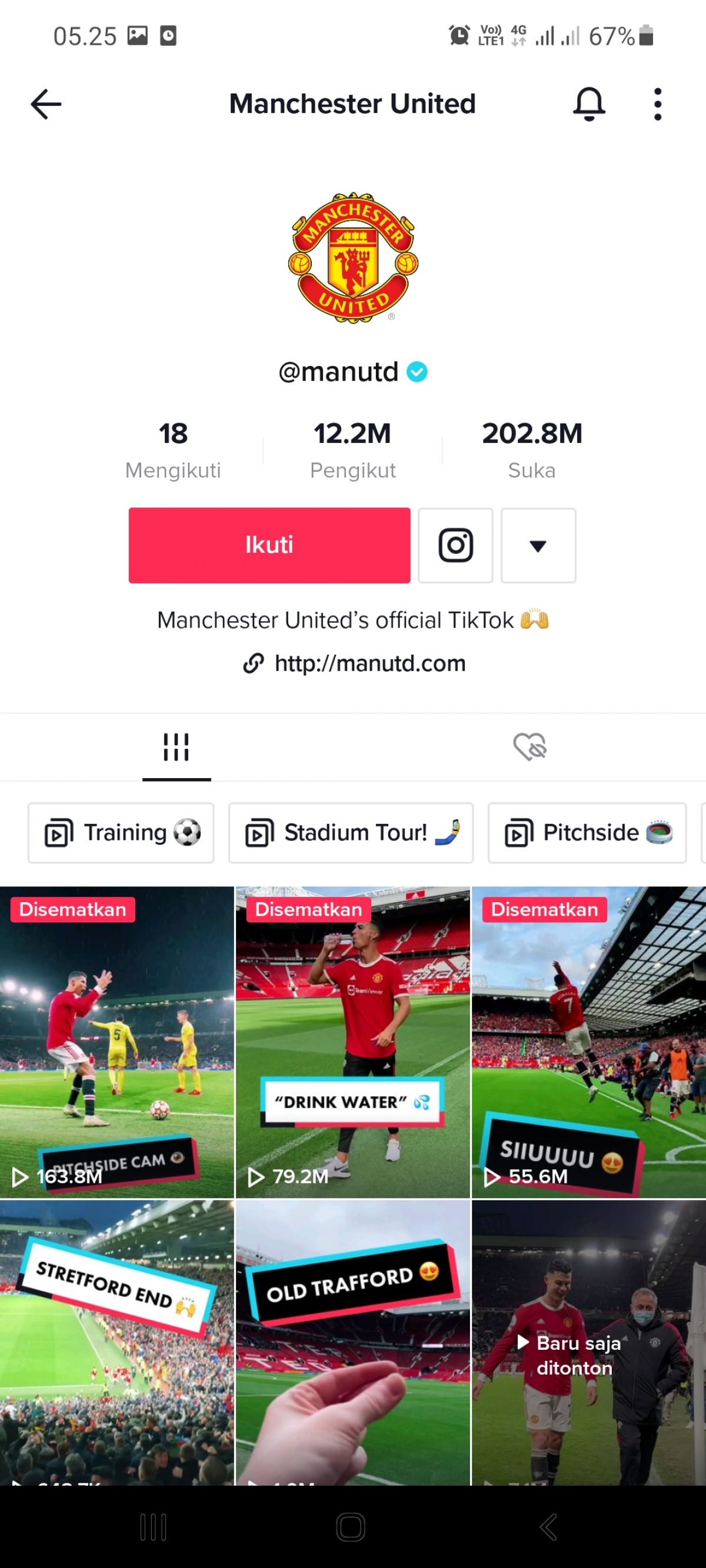Open the Training playlist

(x=121, y=832)
